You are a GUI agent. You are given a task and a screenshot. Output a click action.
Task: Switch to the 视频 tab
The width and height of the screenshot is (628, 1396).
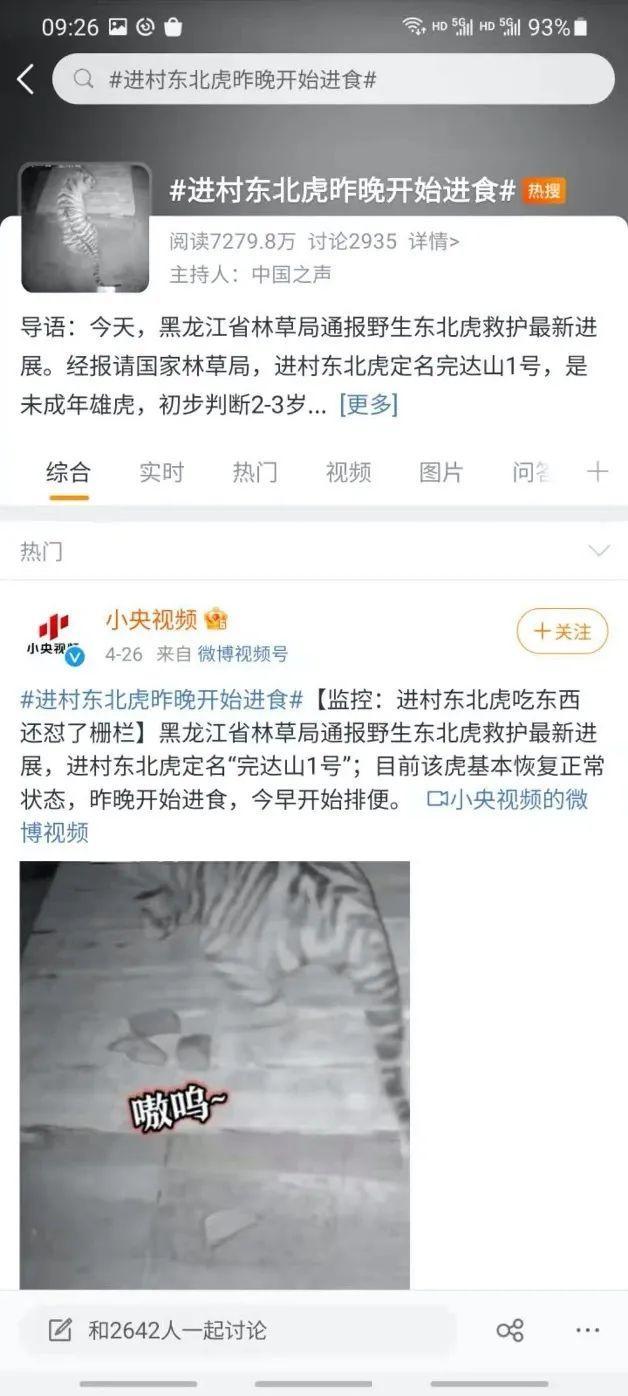coord(348,472)
